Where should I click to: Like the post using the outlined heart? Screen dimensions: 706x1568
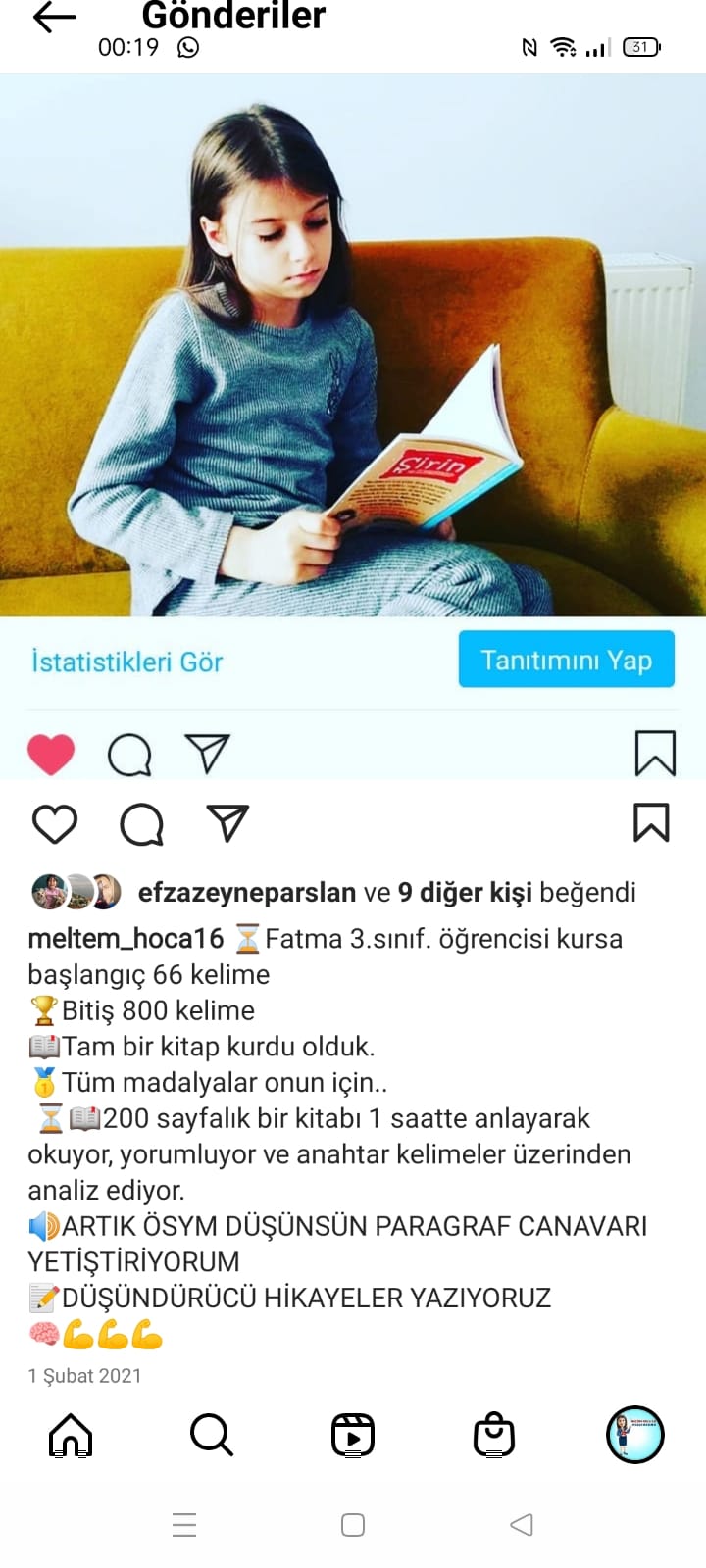coord(55,824)
